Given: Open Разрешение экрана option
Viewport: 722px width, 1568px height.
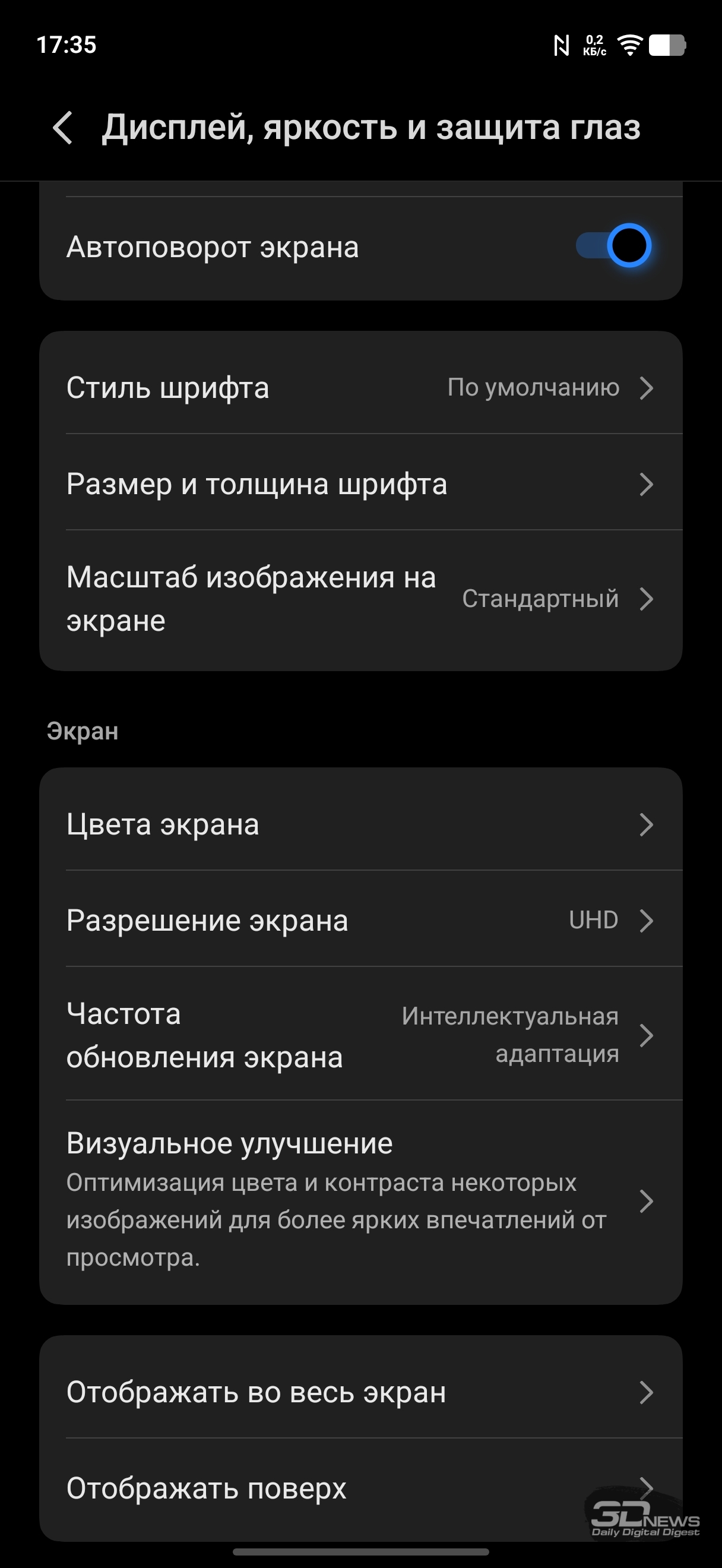Looking at the screenshot, I should (360, 921).
